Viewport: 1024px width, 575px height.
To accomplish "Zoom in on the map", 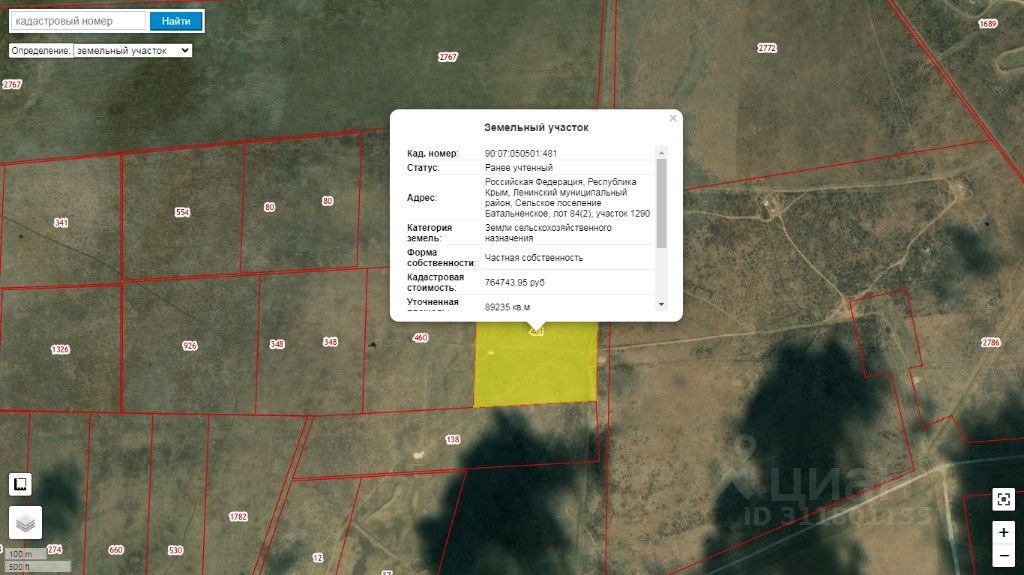I will 1004,531.
